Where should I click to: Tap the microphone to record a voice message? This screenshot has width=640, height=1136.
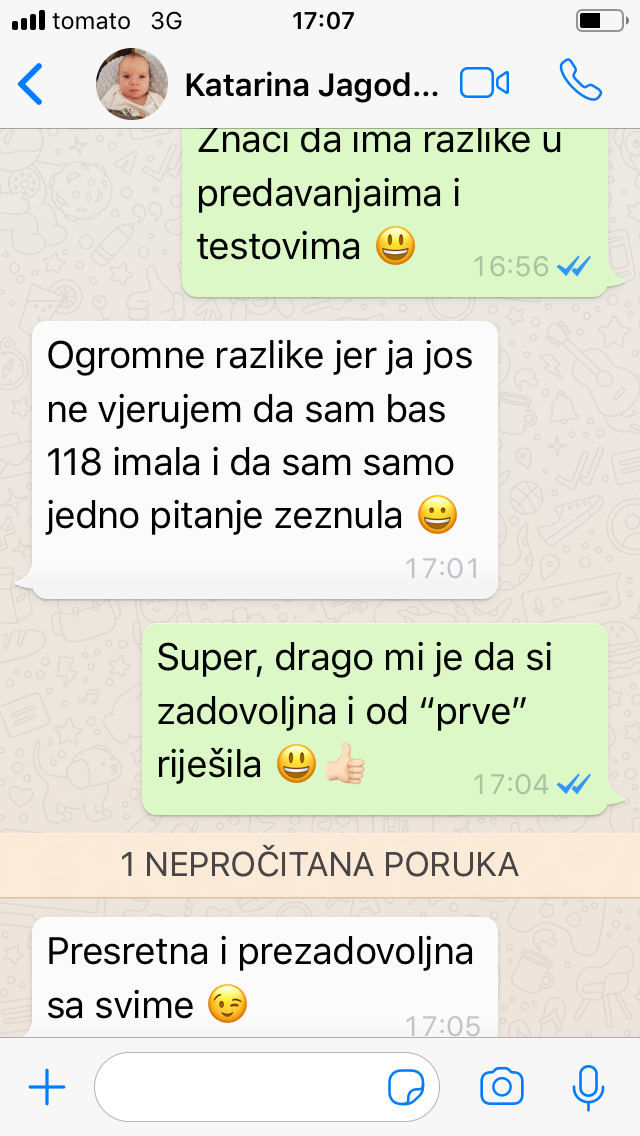(x=588, y=1087)
